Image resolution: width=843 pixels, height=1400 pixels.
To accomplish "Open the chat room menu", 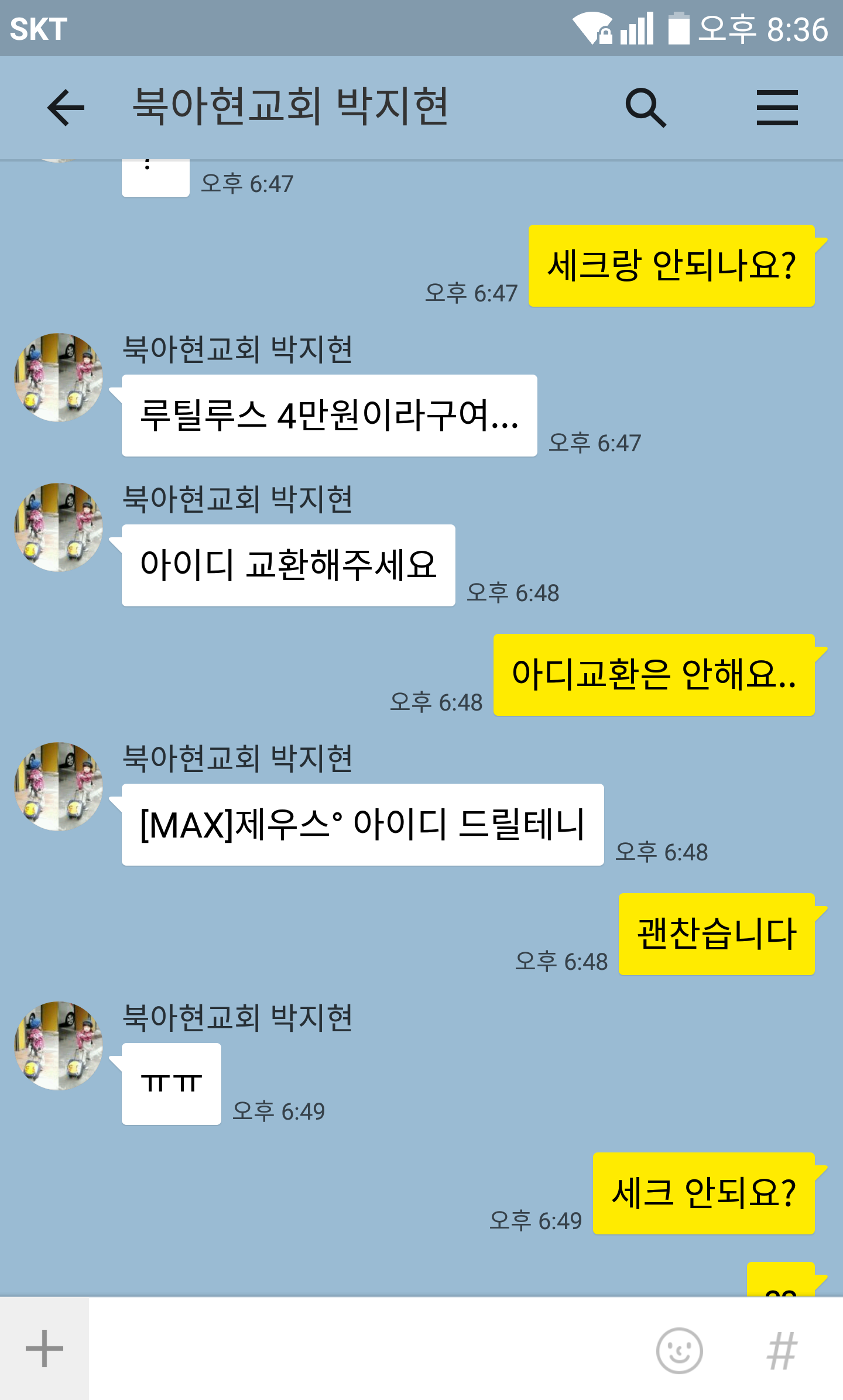I will 777,108.
